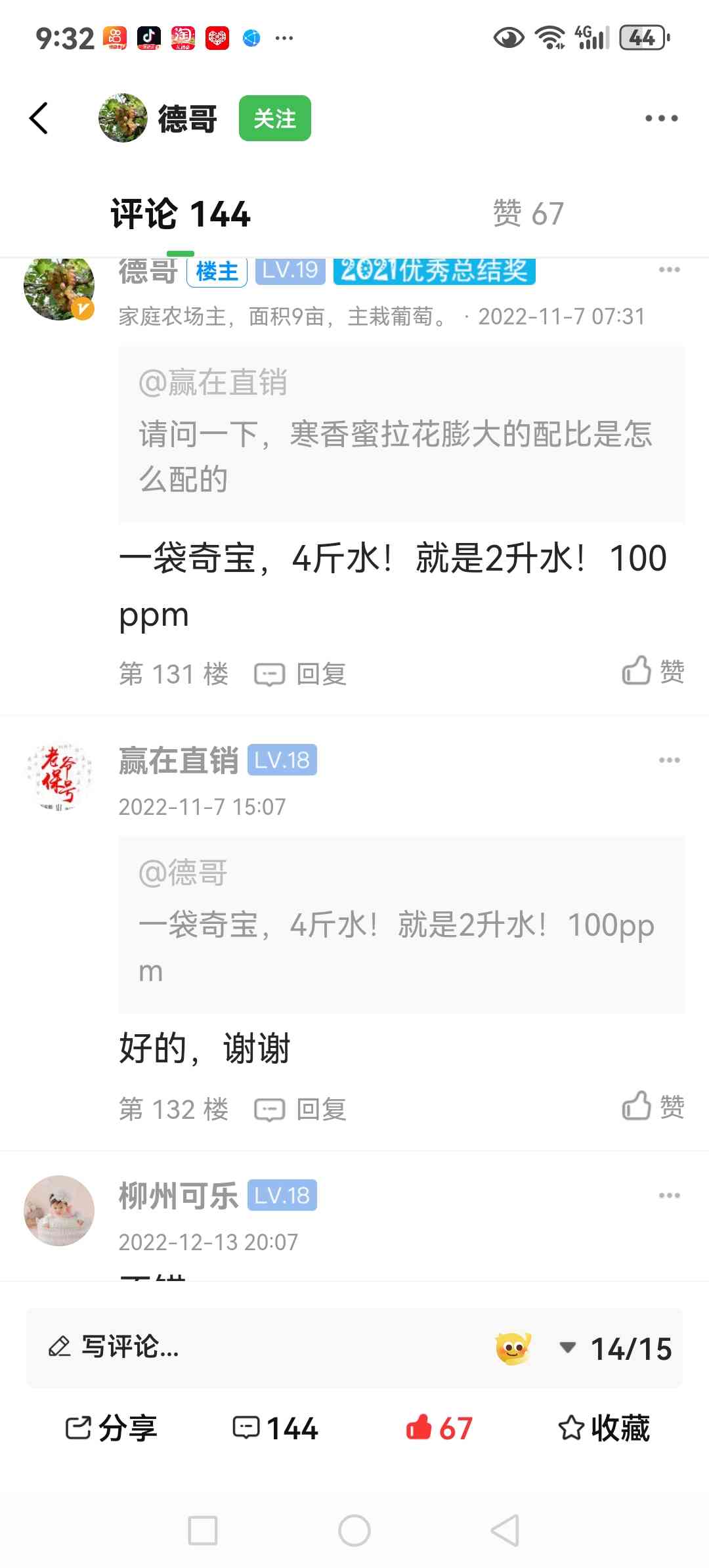709x1568 pixels.
Task: Open the top-right overflow menu
Action: (x=660, y=118)
